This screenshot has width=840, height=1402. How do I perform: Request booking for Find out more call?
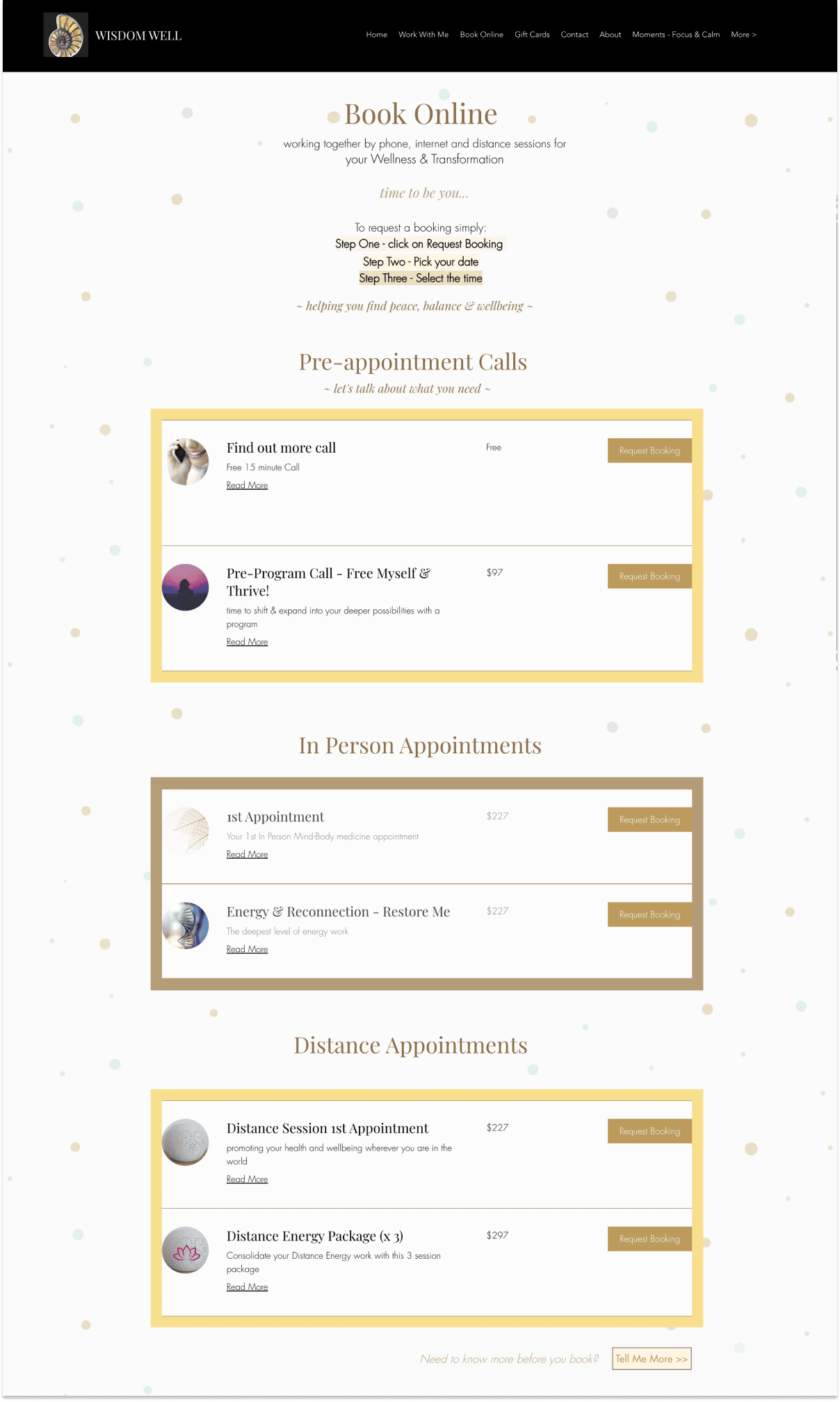[x=649, y=451]
